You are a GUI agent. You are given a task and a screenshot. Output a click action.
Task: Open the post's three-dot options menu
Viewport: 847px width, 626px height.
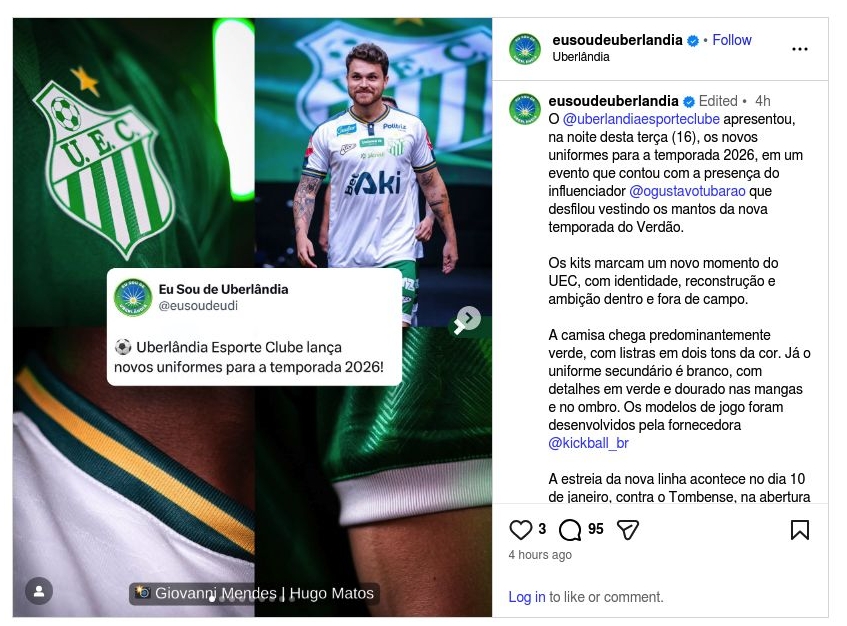[799, 48]
